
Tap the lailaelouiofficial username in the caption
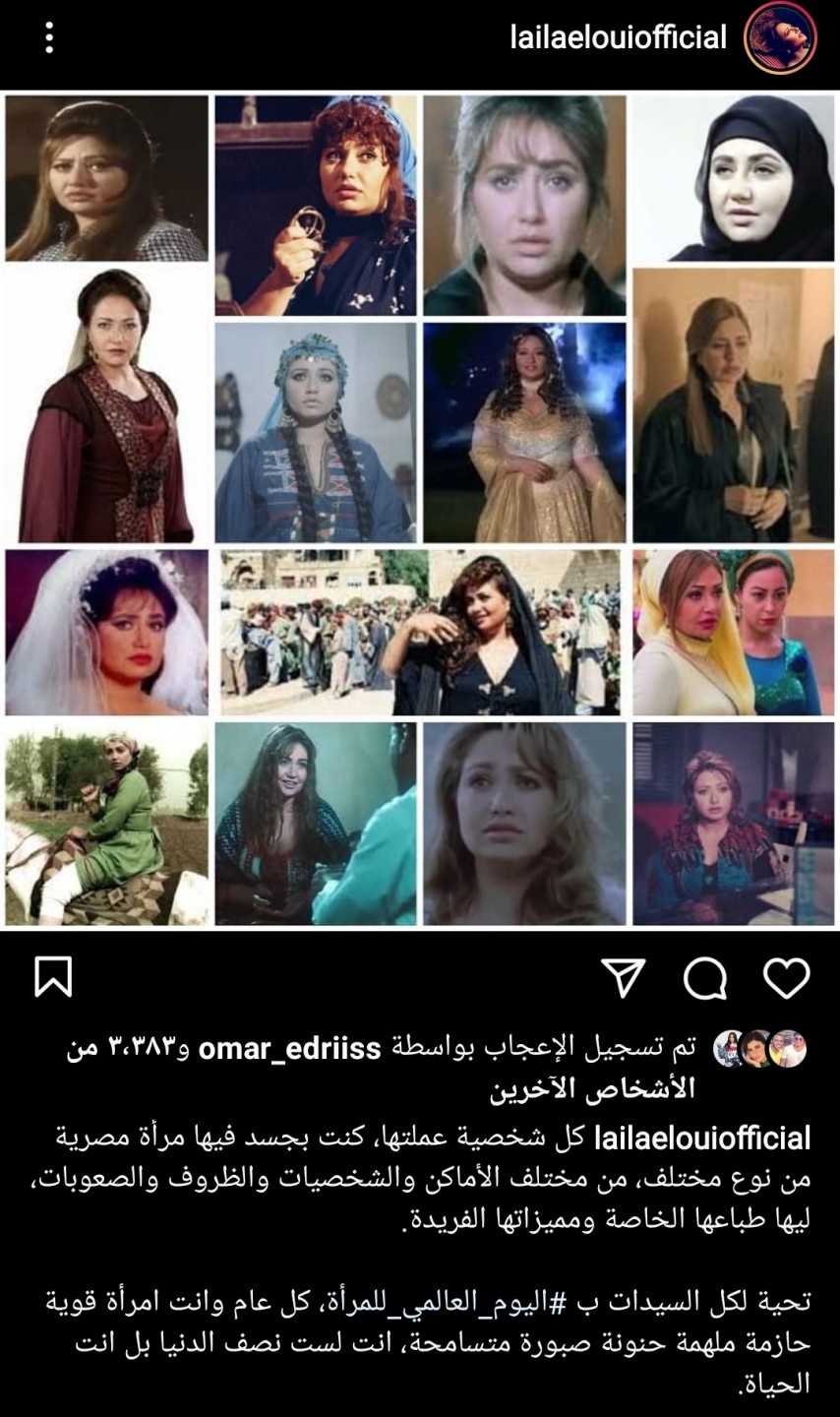point(702,1138)
